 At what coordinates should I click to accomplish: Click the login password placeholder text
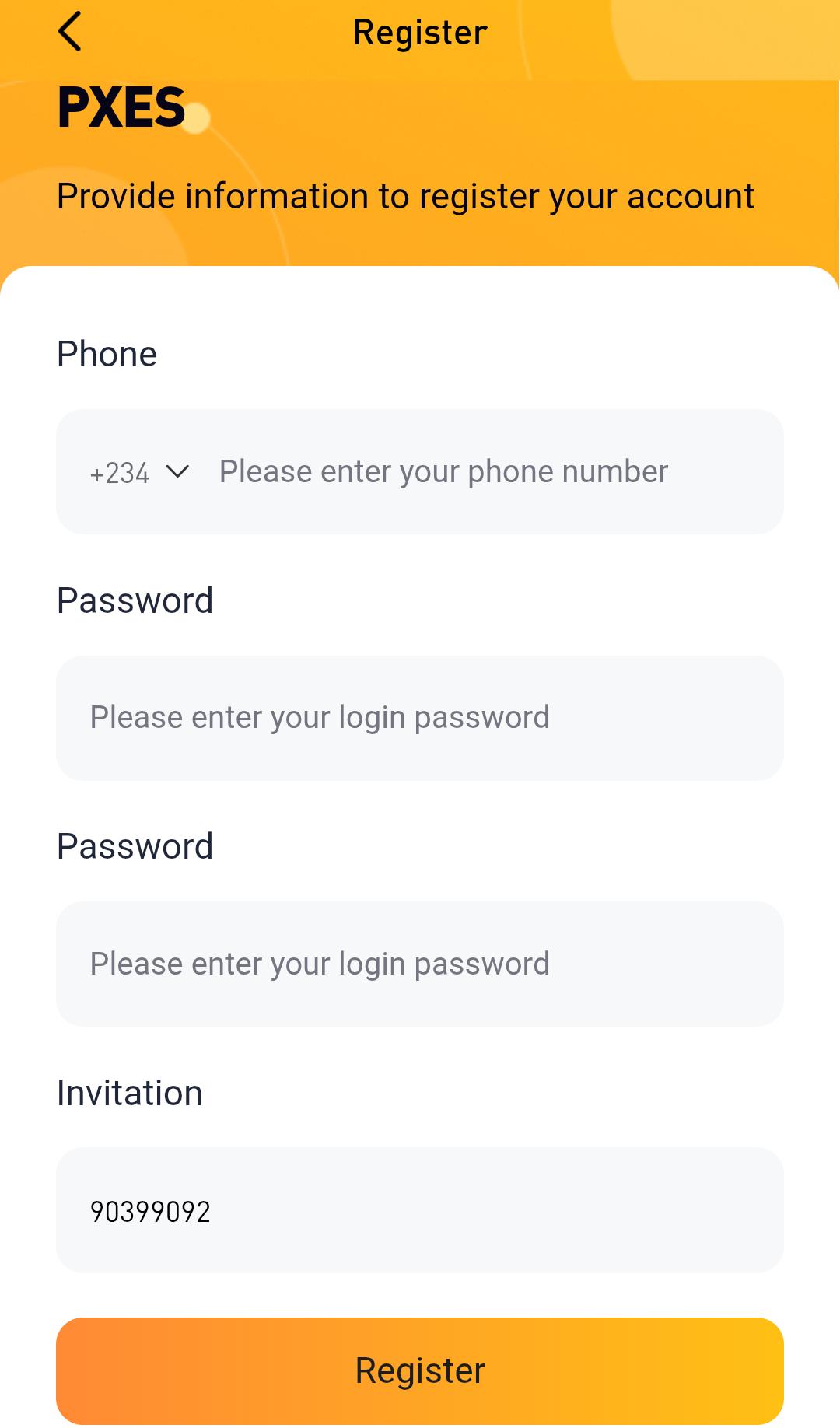[x=320, y=717]
